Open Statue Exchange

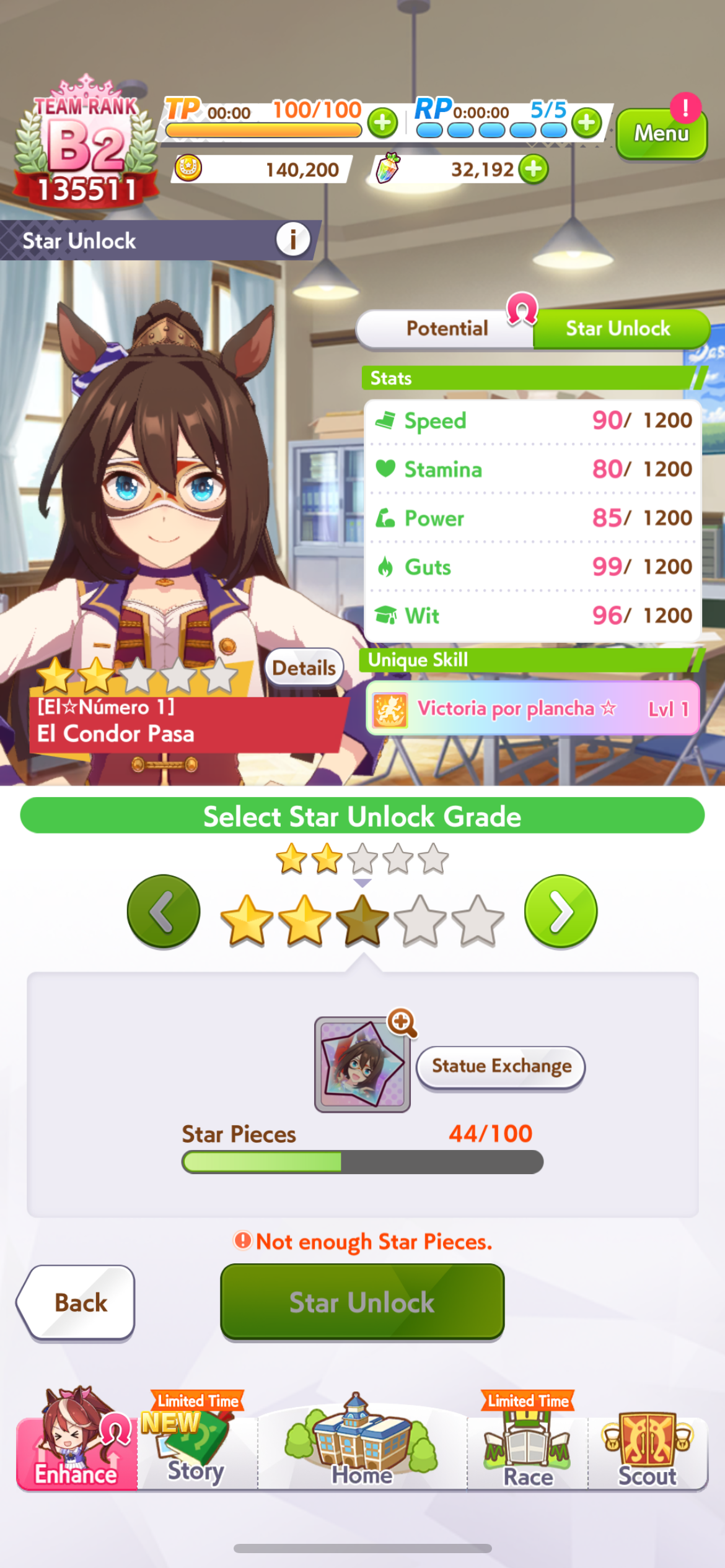501,1066
